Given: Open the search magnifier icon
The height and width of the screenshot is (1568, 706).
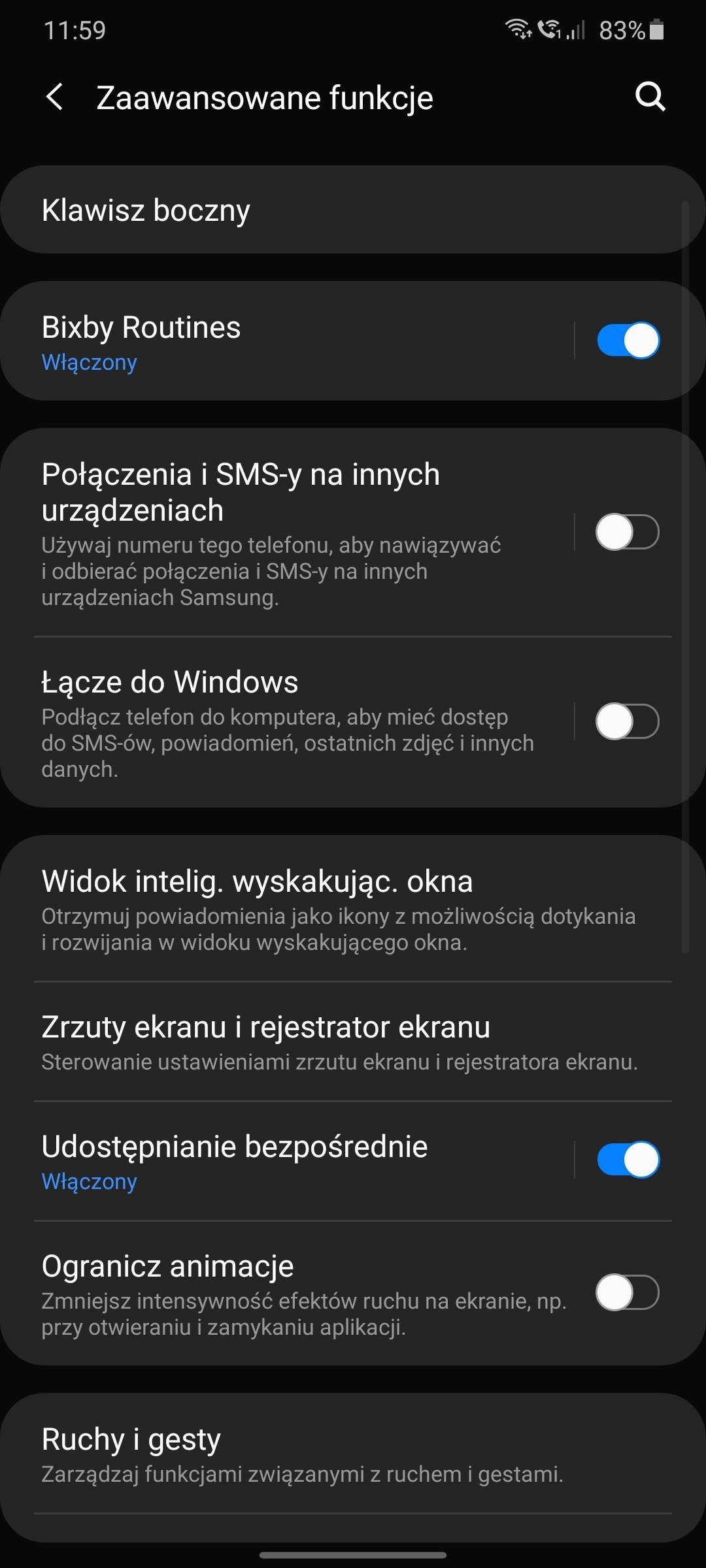Looking at the screenshot, I should [x=650, y=97].
